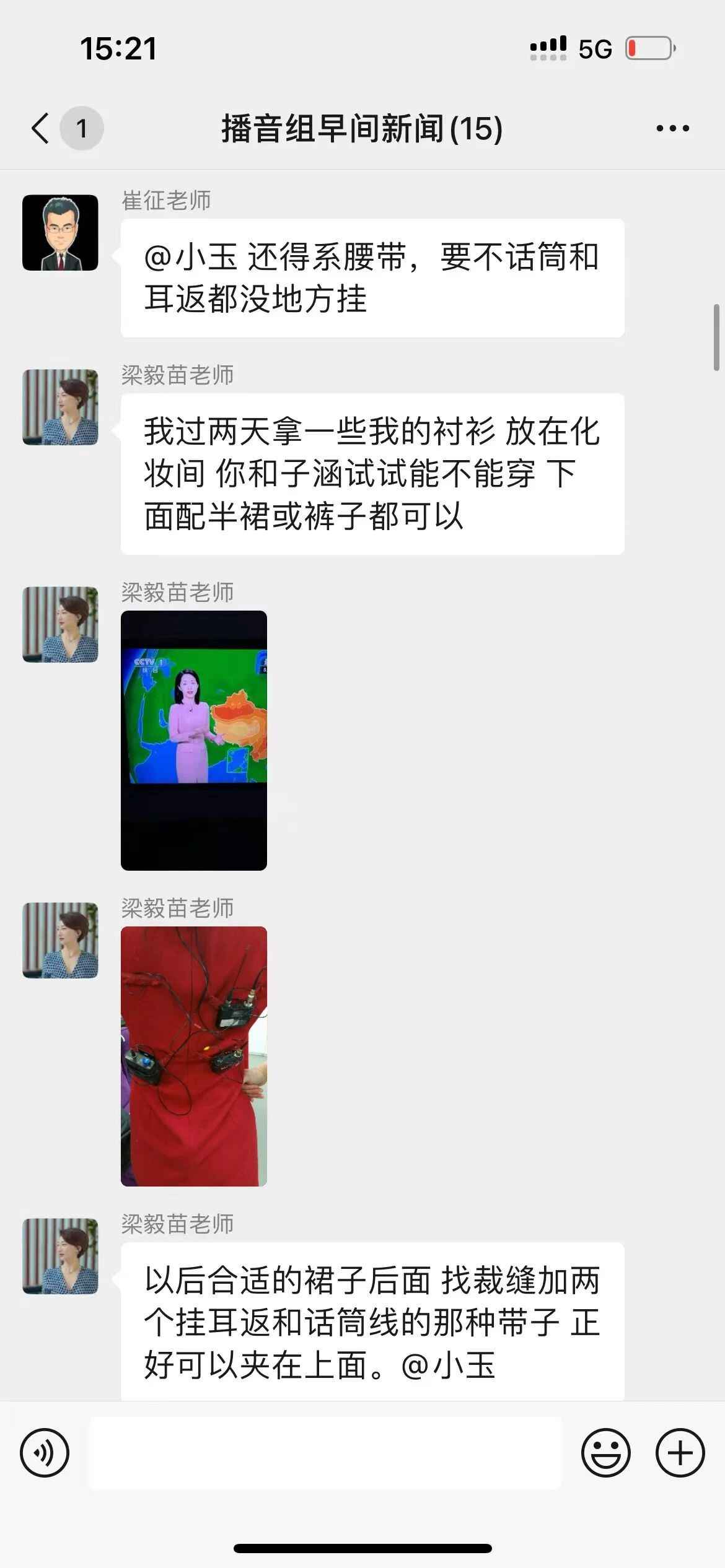Viewport: 725px width, 1568px height.
Task: Open the plus attachment menu
Action: click(x=680, y=1453)
